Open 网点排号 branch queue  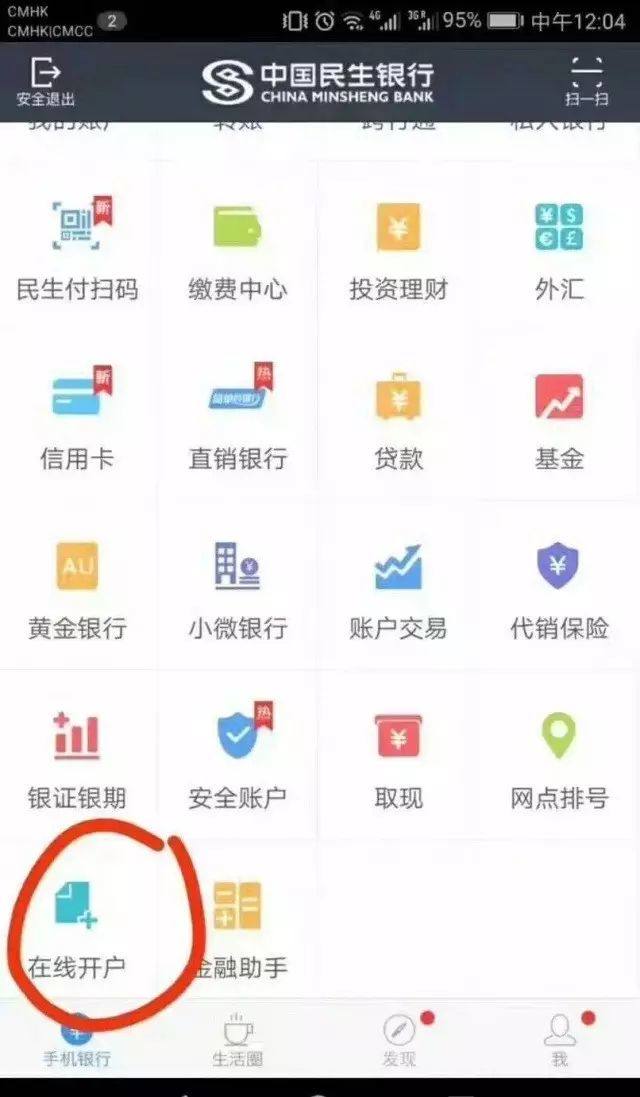pos(558,757)
